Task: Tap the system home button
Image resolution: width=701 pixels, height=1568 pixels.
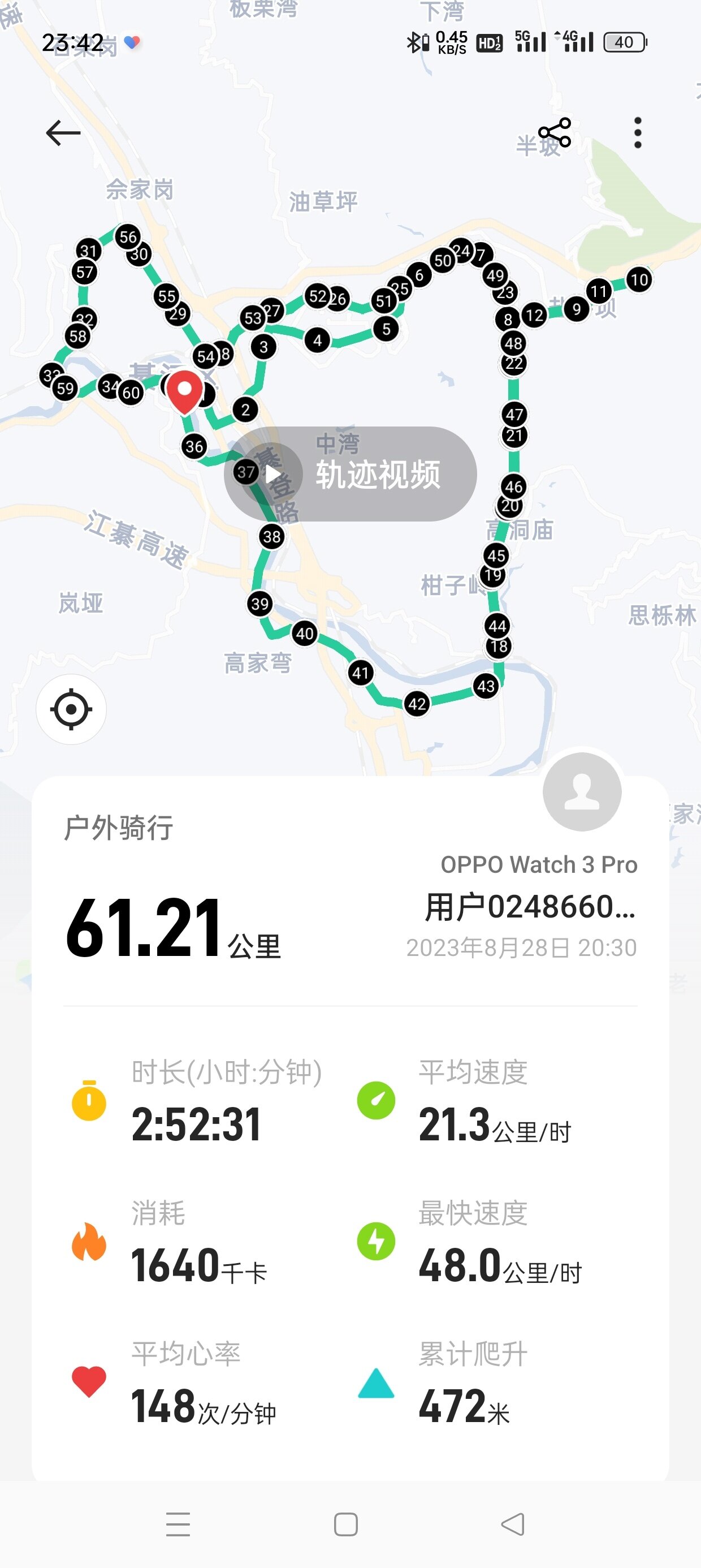Action: pos(345,1524)
